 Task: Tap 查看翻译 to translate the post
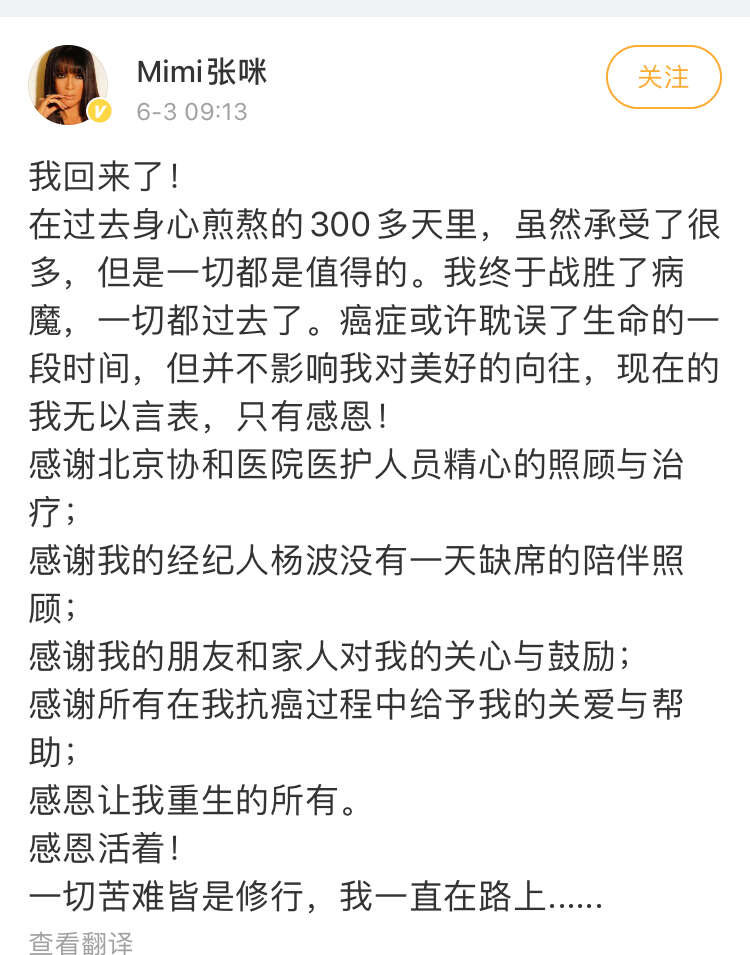click(x=80, y=942)
